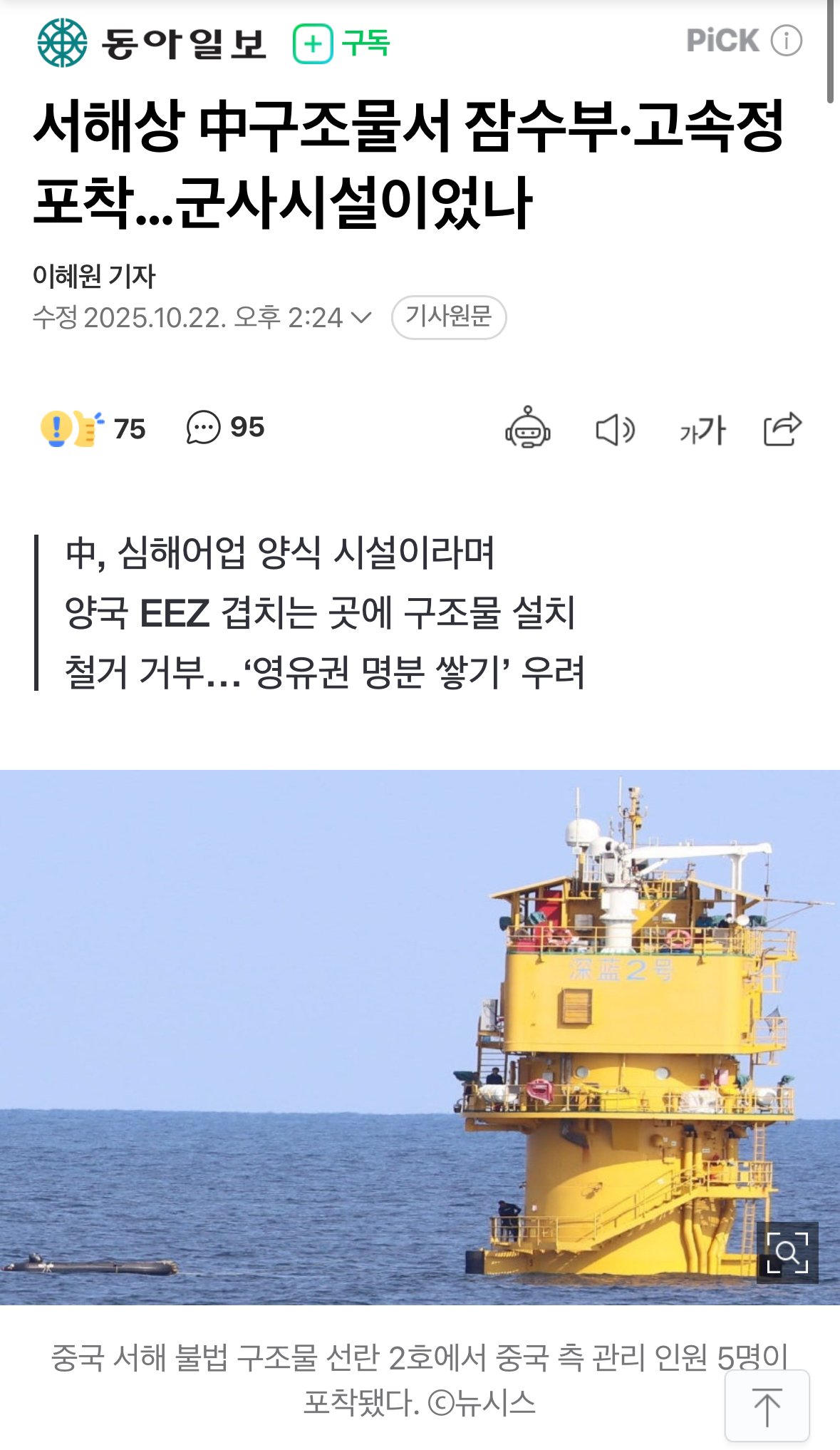Open the 95 comments

[x=225, y=428]
